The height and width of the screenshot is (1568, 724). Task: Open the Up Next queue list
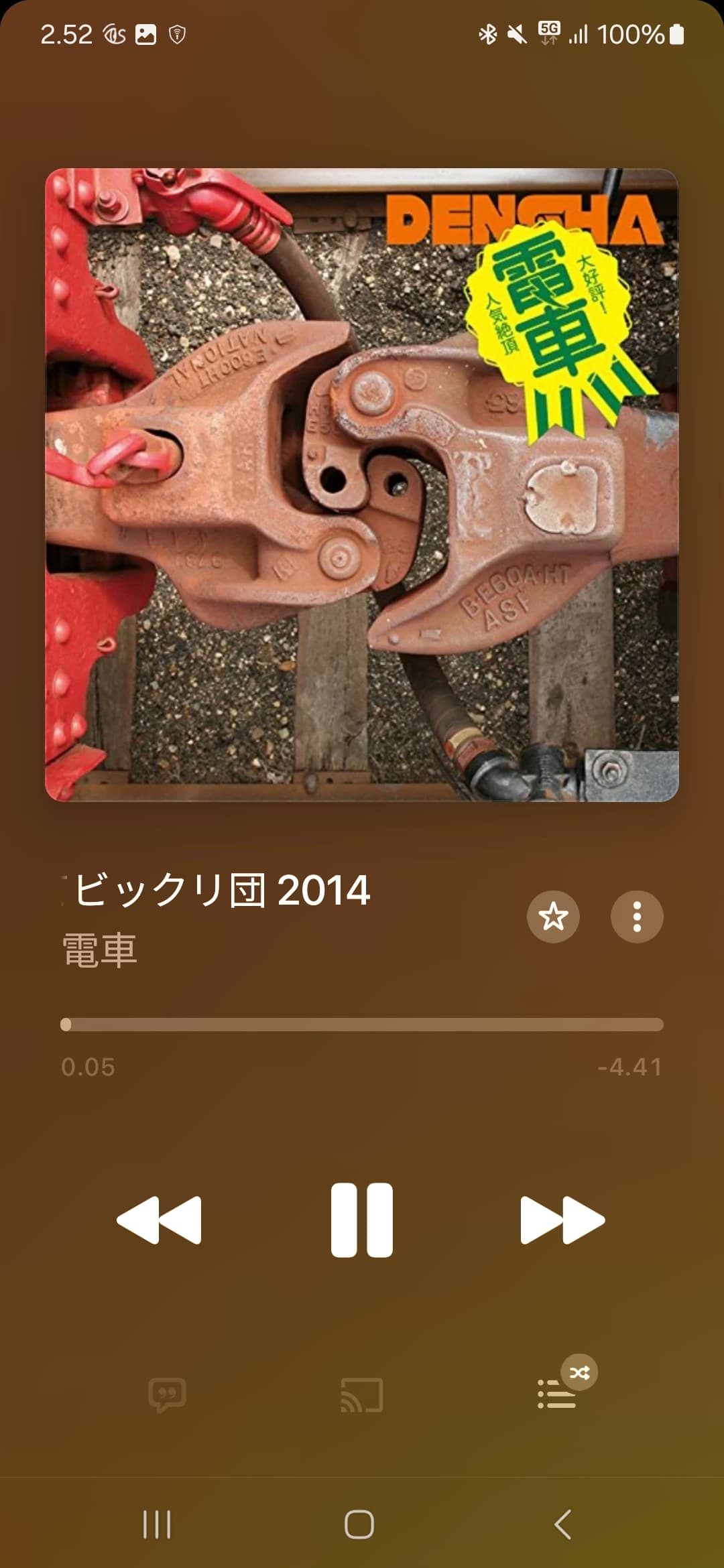[x=556, y=1394]
